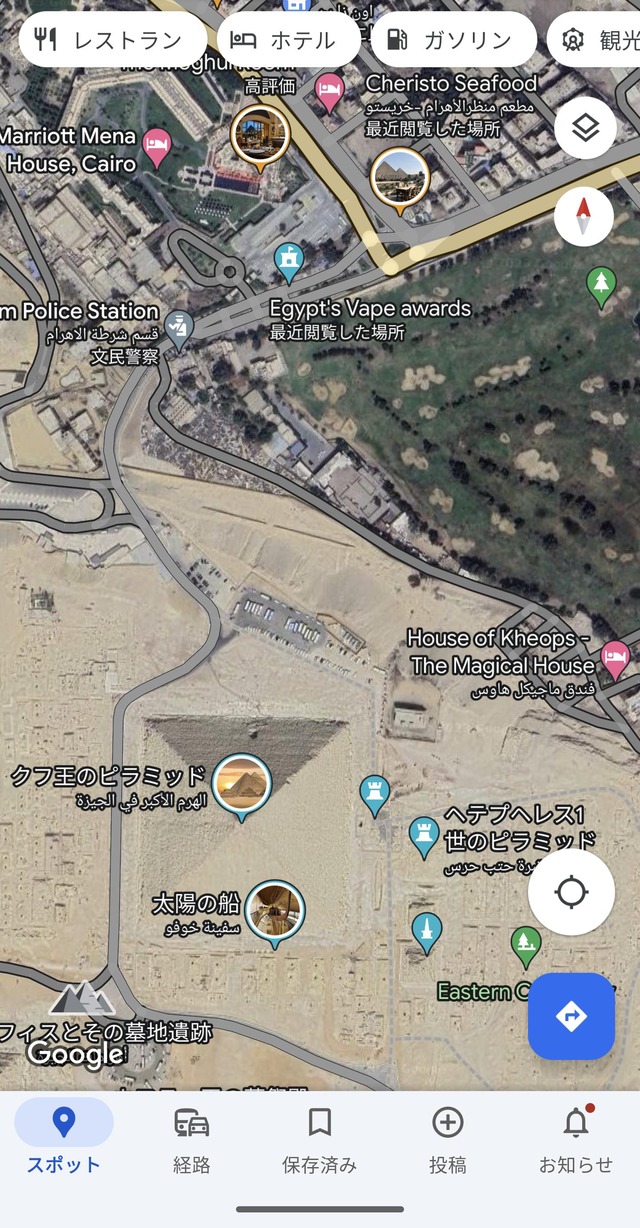The height and width of the screenshot is (1228, 640).
Task: Tap the ホテル category chip
Action: tap(288, 40)
